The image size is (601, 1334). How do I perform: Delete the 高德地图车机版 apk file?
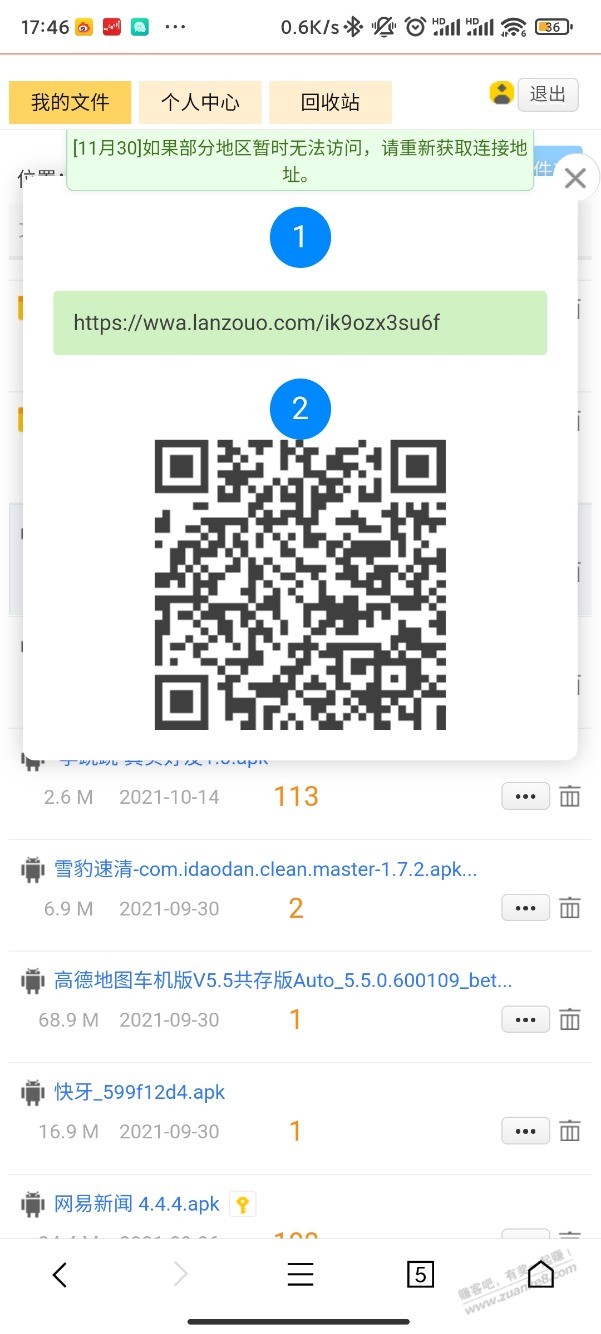[x=570, y=1020]
